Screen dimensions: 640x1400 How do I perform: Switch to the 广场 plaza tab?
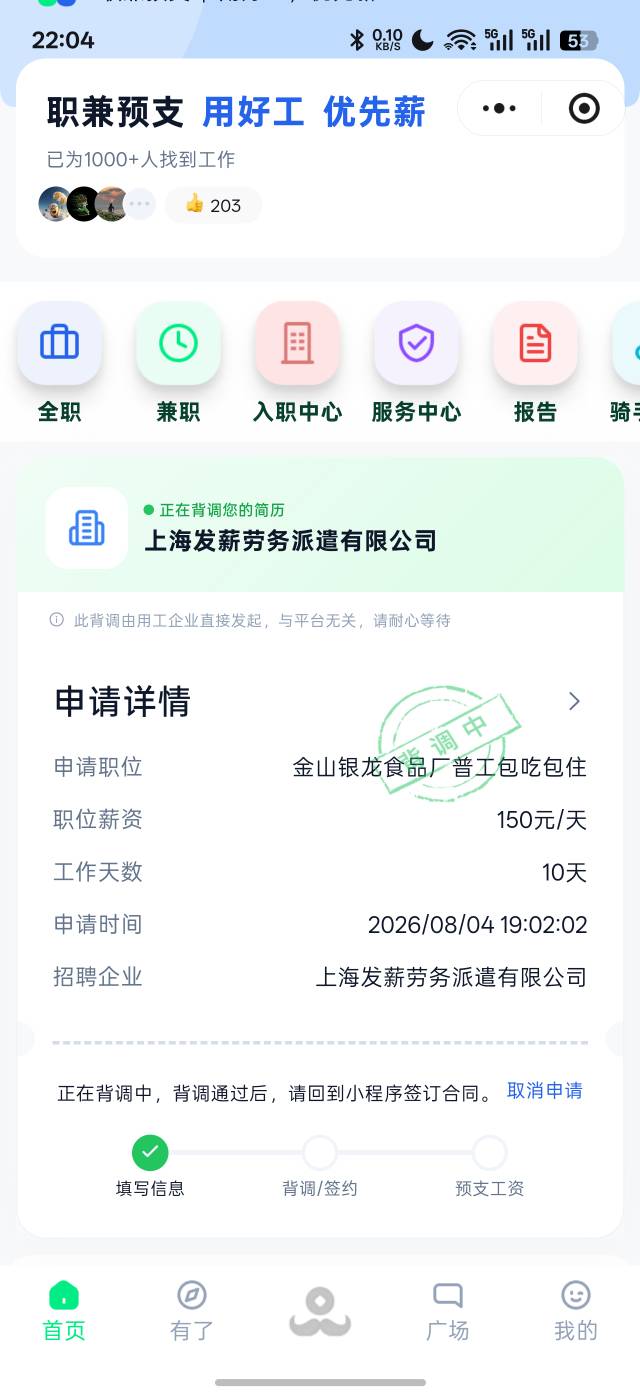[x=448, y=1310]
